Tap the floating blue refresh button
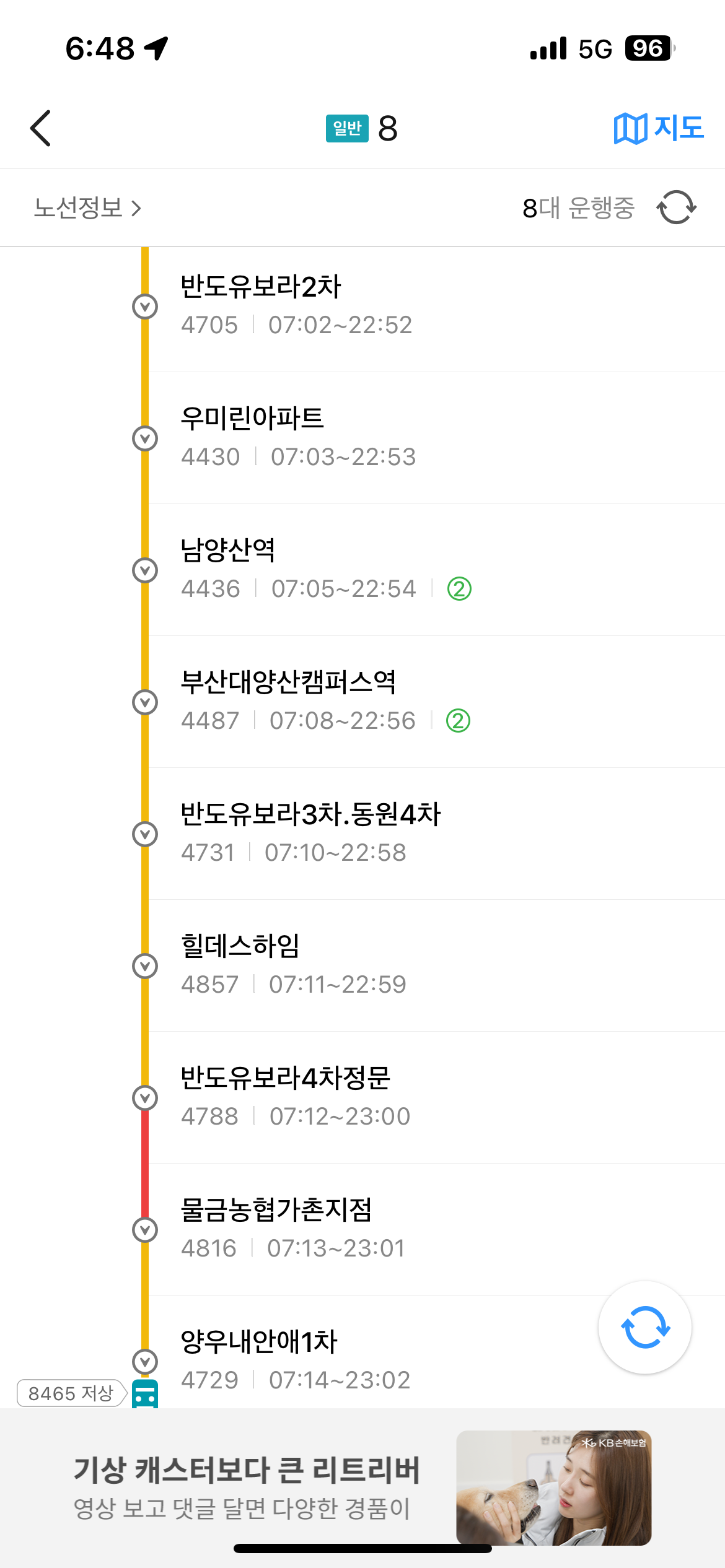725x1568 pixels. coord(644,1327)
